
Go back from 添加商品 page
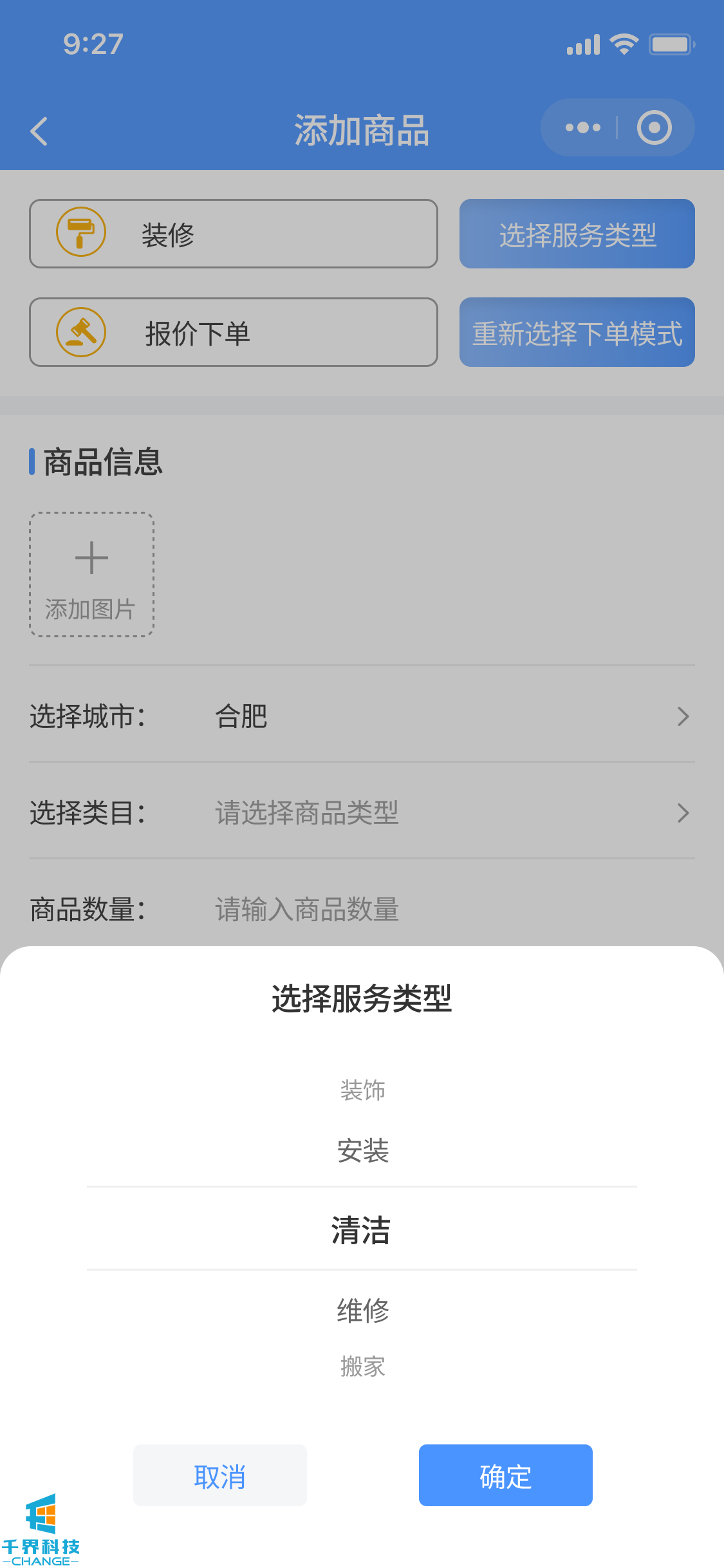tap(39, 131)
